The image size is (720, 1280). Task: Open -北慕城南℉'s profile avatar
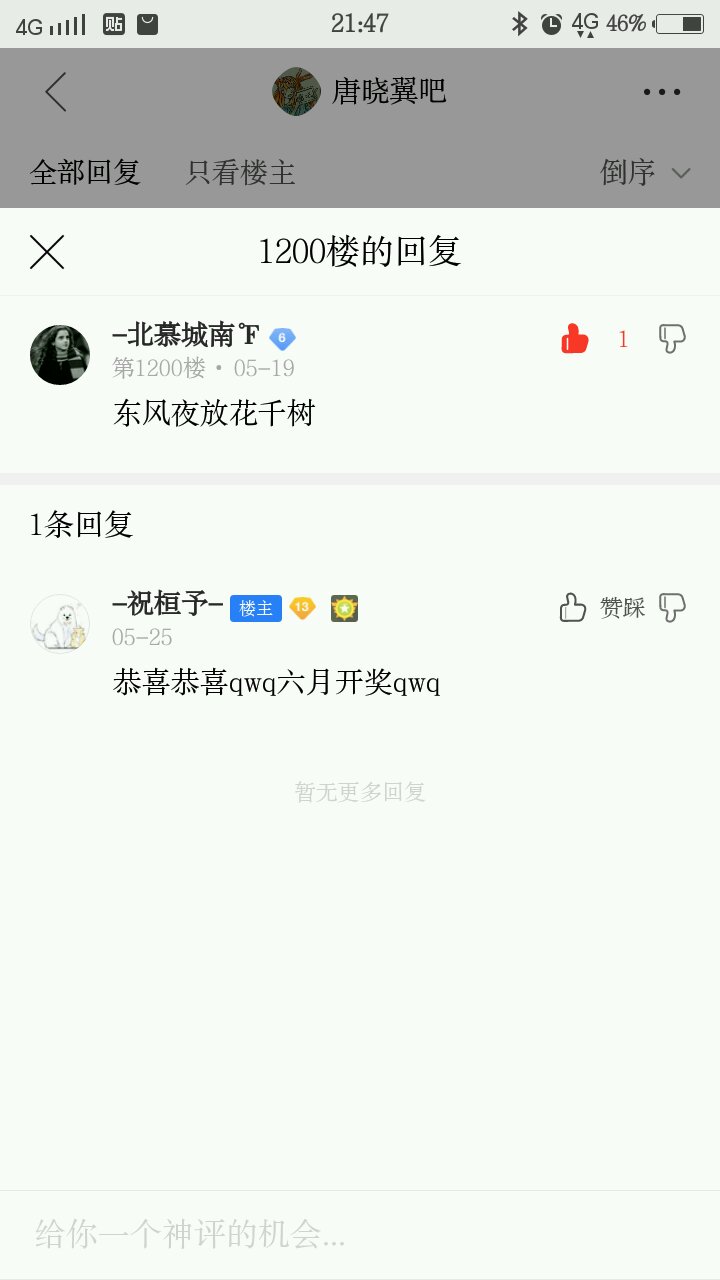(x=60, y=355)
